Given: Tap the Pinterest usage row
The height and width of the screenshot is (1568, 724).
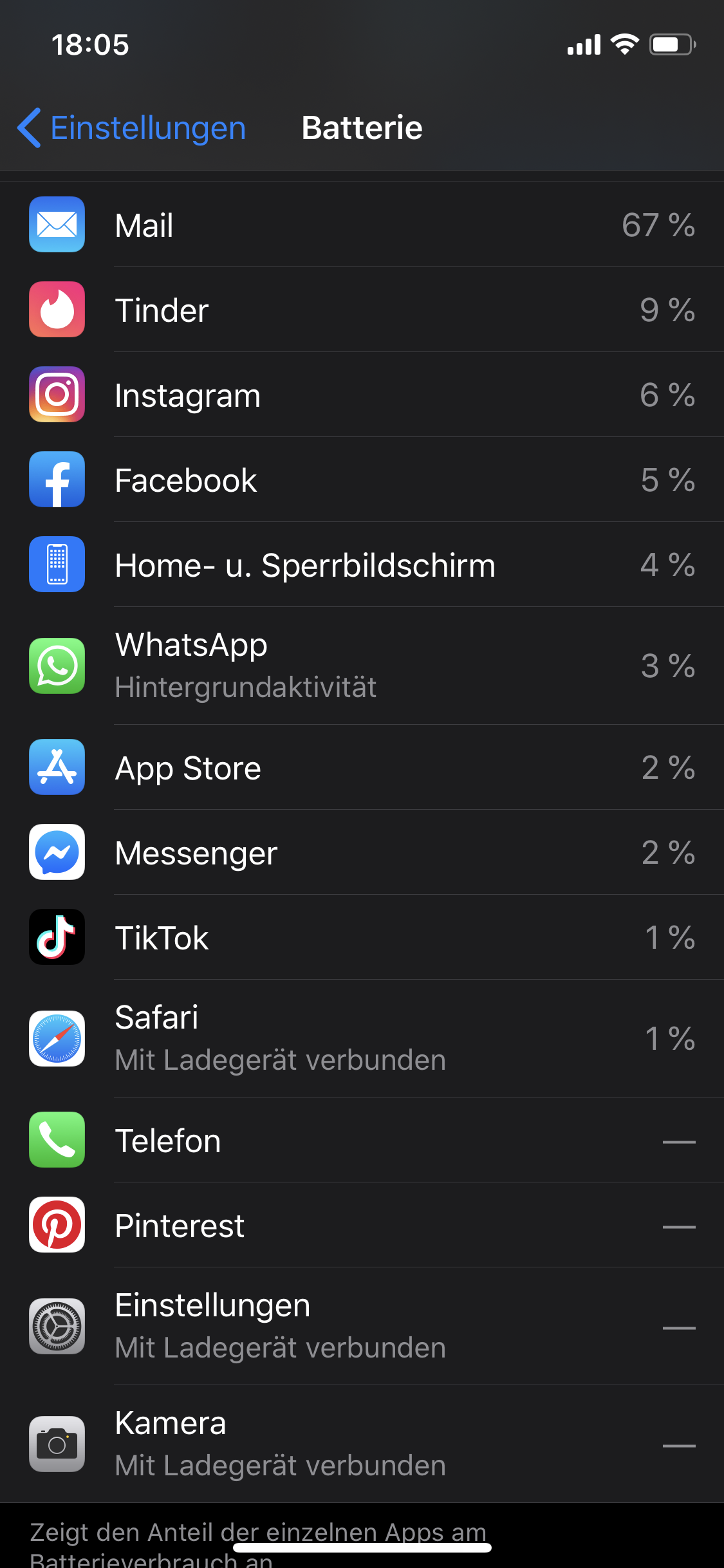Looking at the screenshot, I should [362, 1225].
